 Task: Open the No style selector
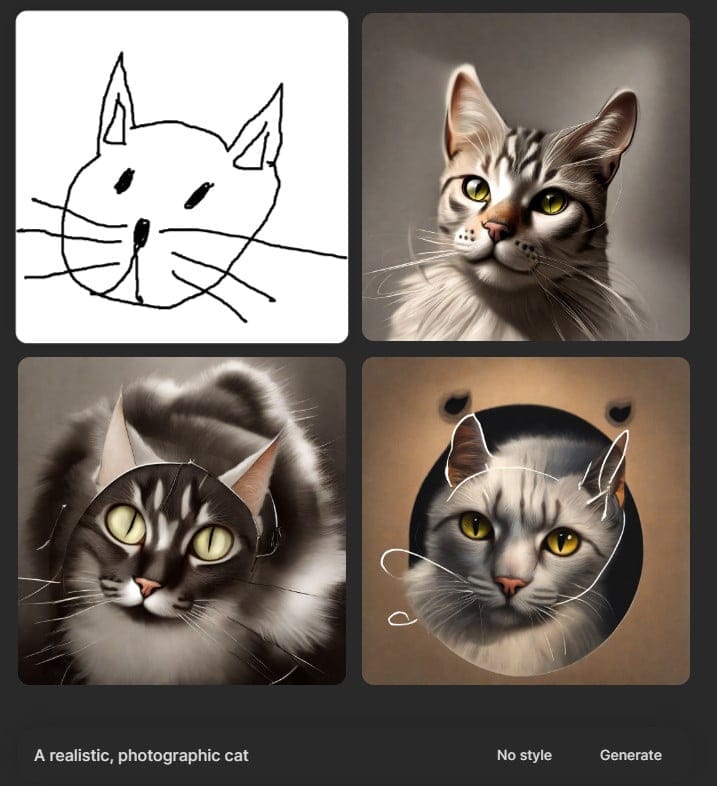tap(524, 755)
